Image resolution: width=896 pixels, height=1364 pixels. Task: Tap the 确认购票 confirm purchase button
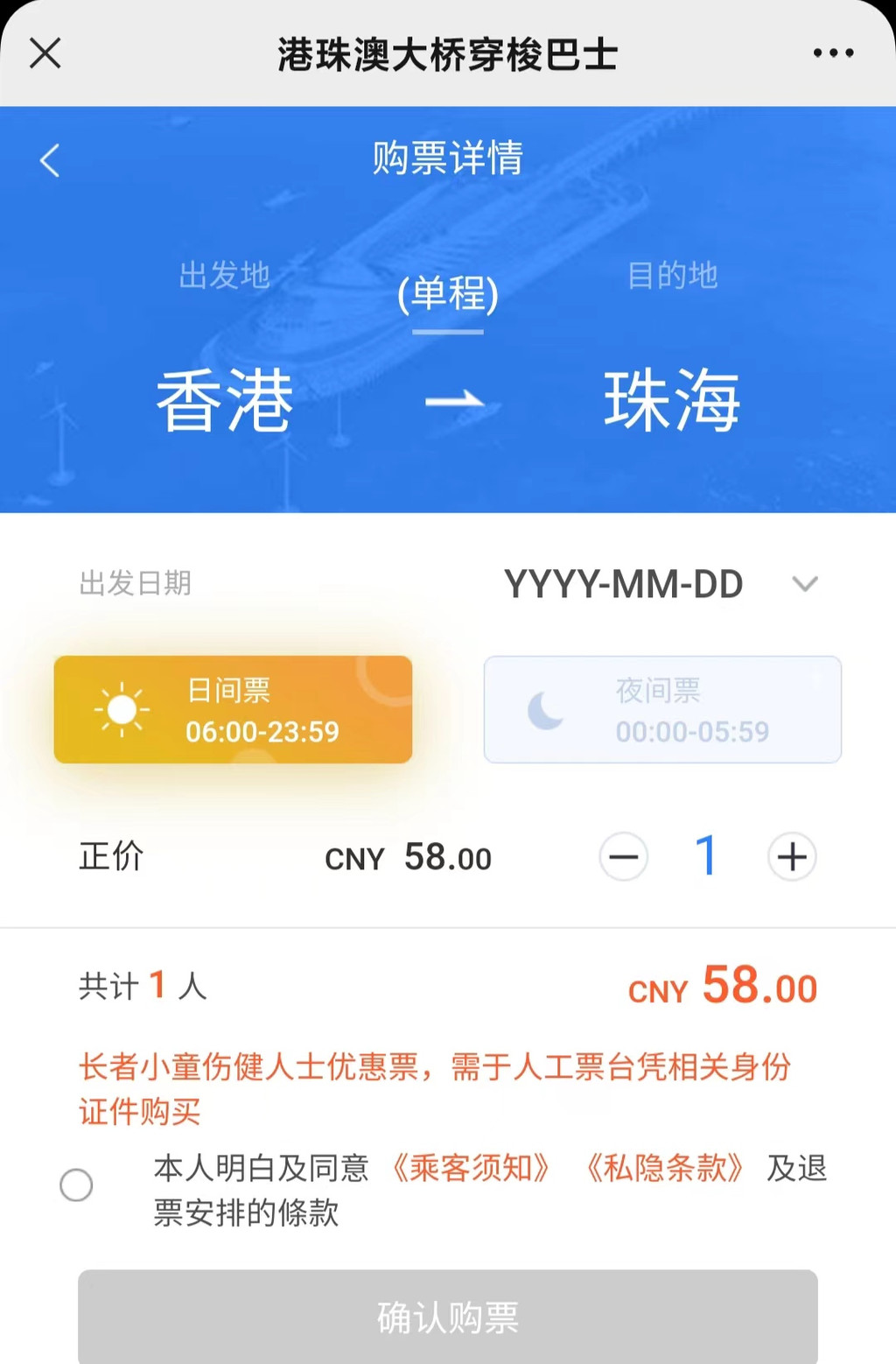pyautogui.click(x=448, y=1316)
